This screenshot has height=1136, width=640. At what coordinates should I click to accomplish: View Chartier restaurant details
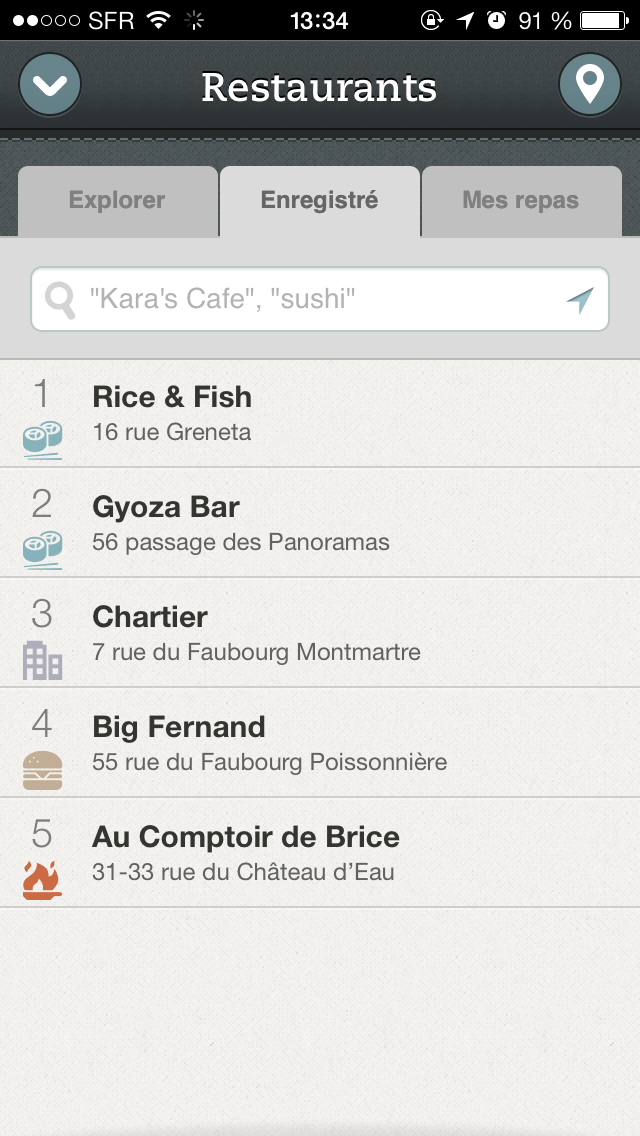[320, 633]
